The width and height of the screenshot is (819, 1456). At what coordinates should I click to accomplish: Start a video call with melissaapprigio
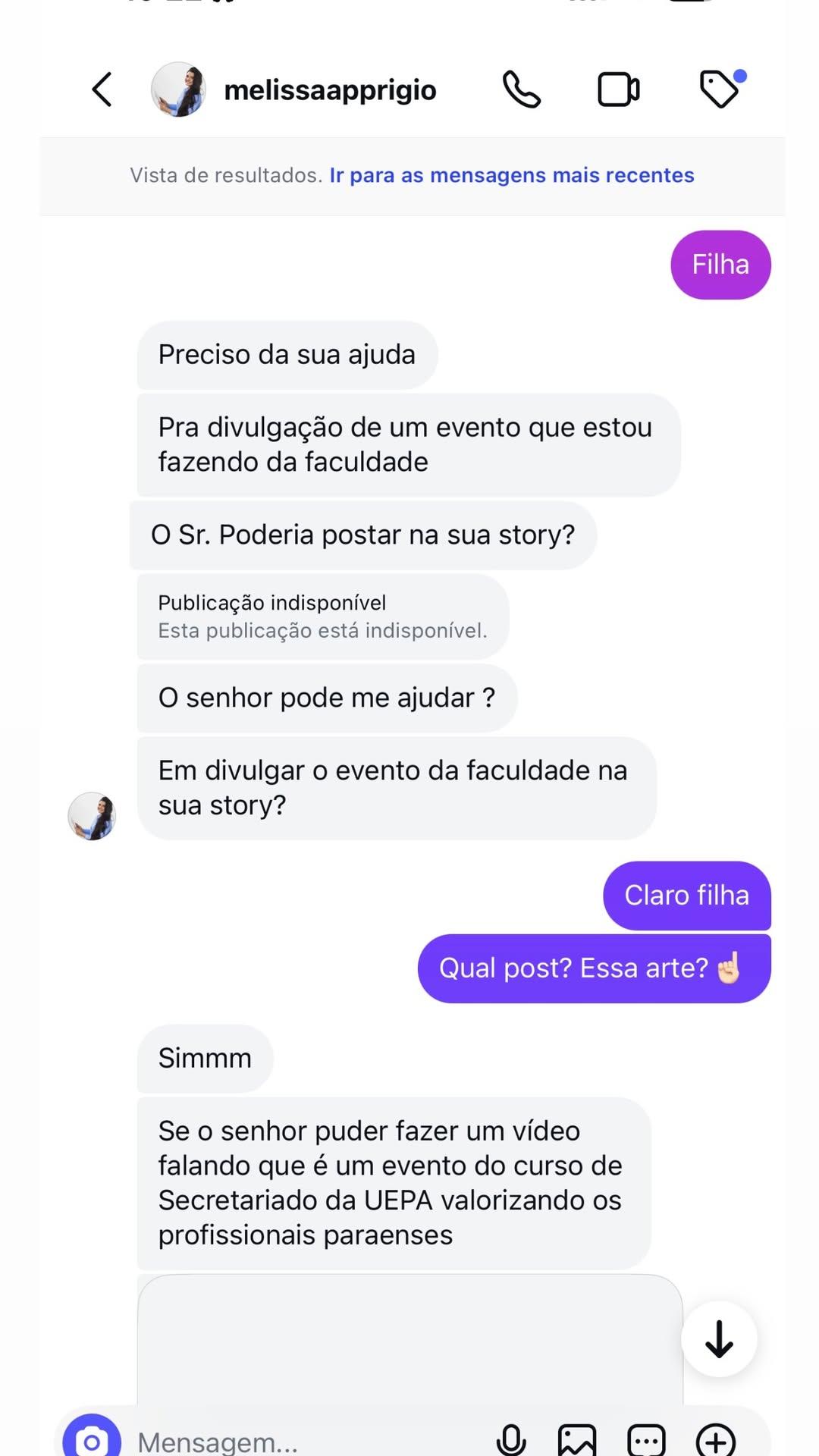(618, 90)
